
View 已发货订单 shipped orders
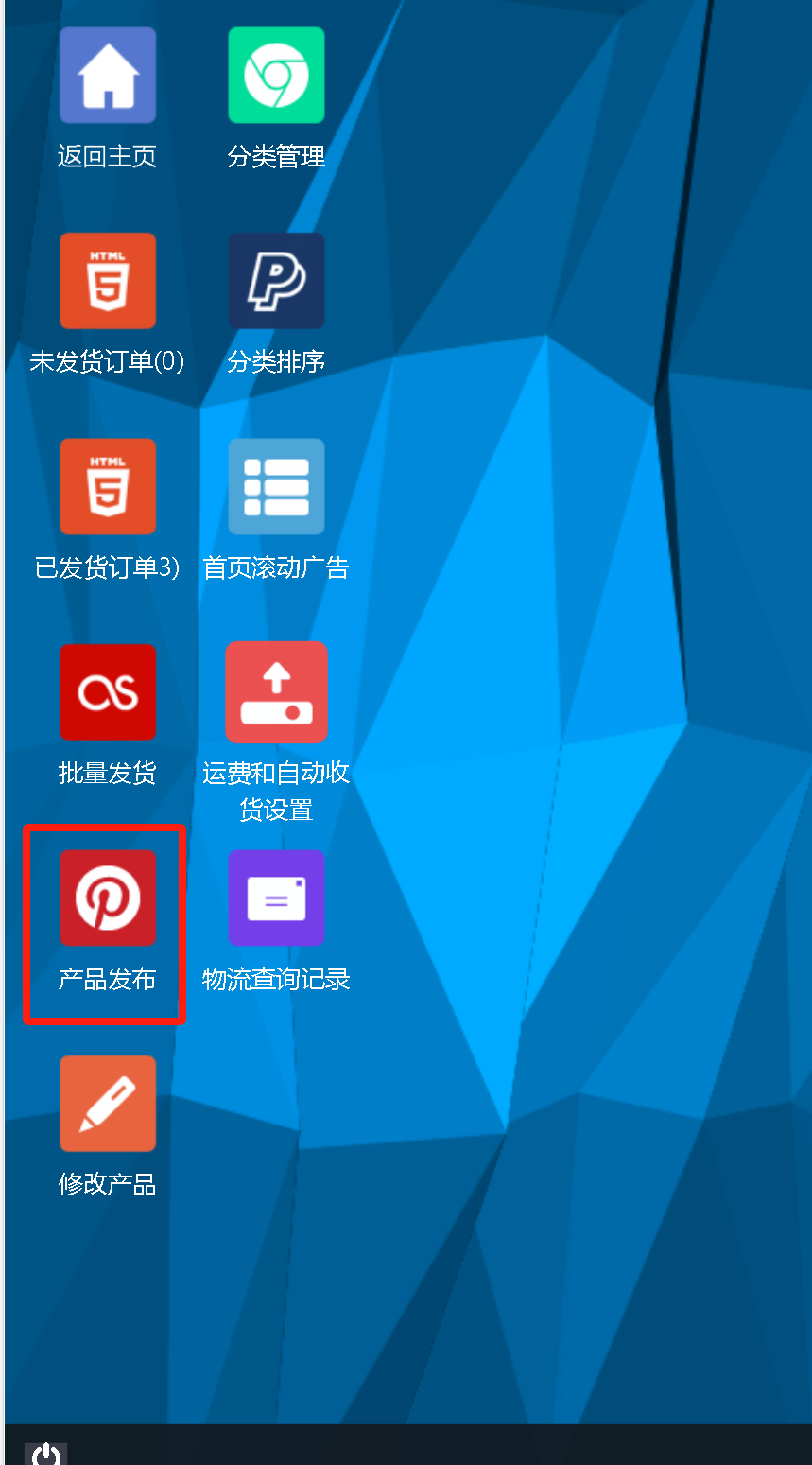(108, 487)
